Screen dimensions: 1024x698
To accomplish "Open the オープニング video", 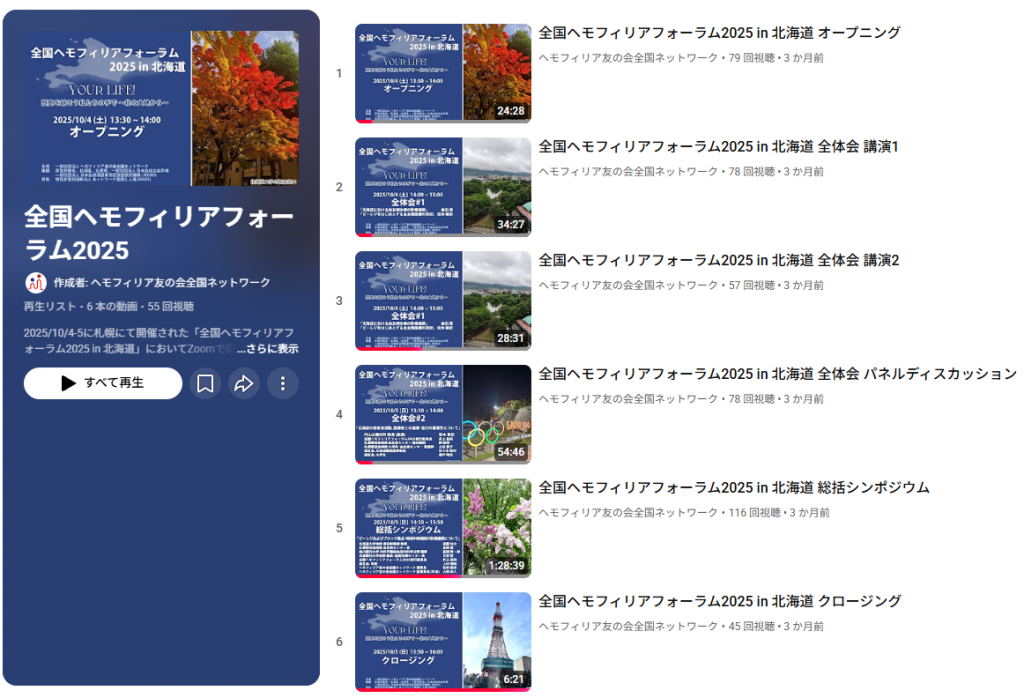I will tap(719, 33).
